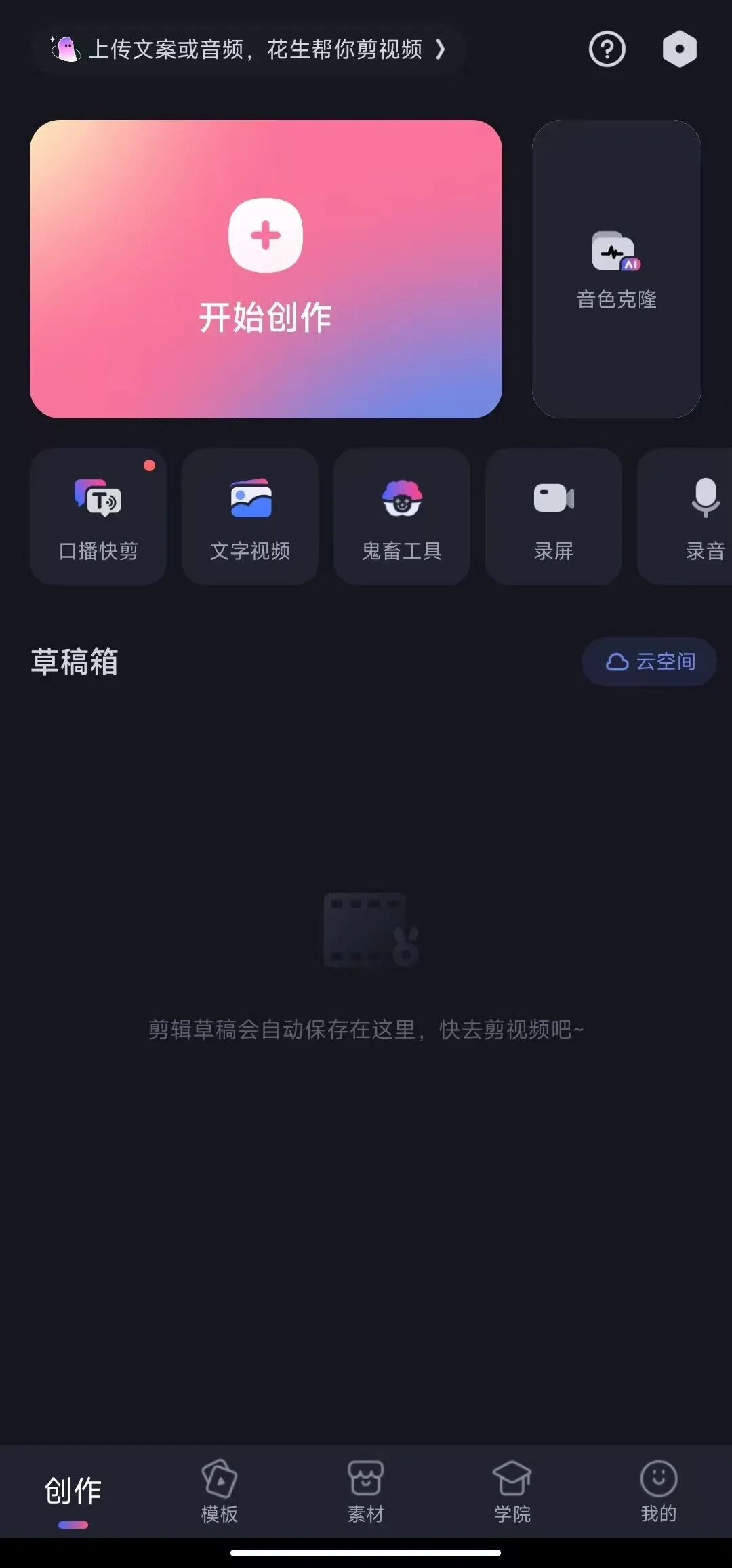
Task: Select the 鬼畜工具 tool
Action: point(402,517)
